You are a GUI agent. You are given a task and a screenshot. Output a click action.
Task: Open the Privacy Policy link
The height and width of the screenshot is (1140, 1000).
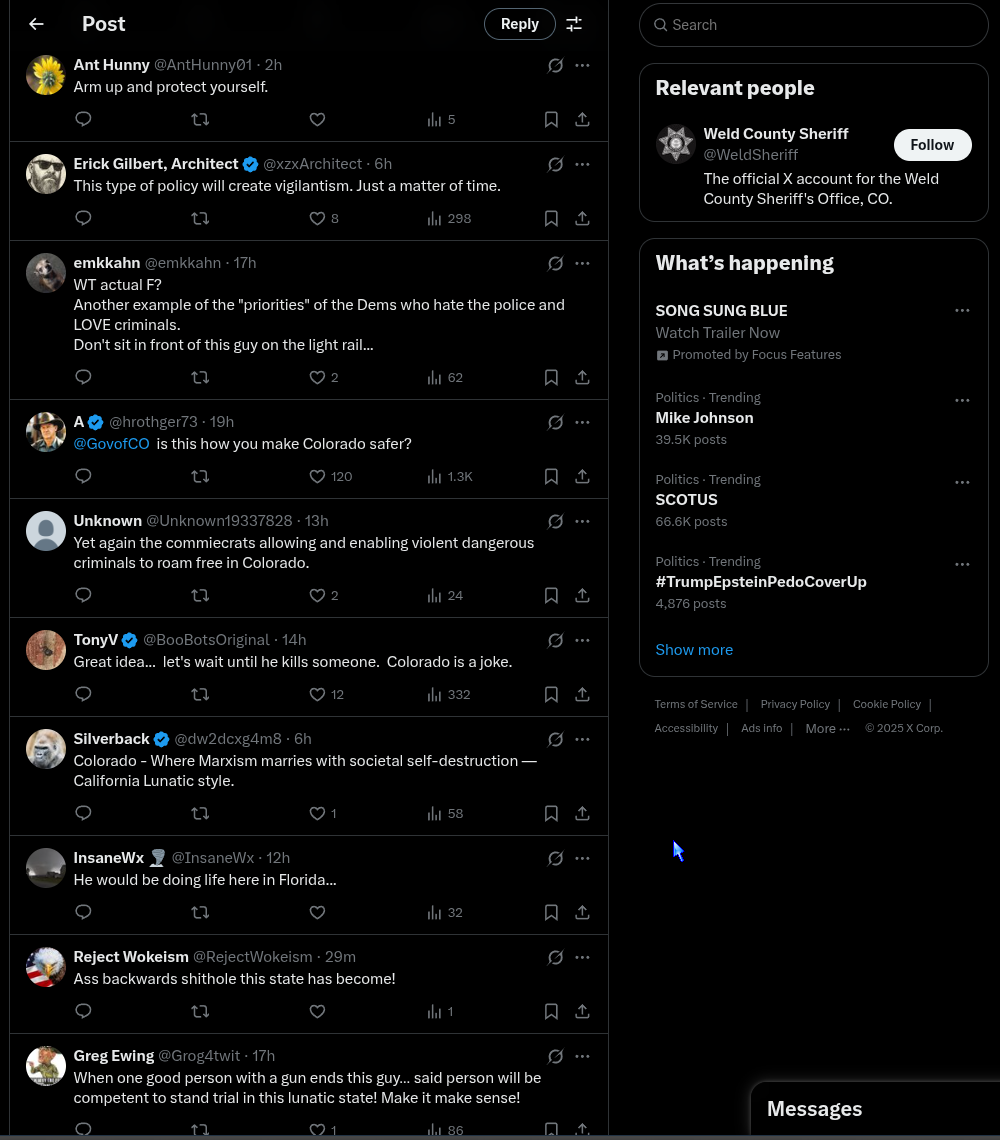[794, 704]
